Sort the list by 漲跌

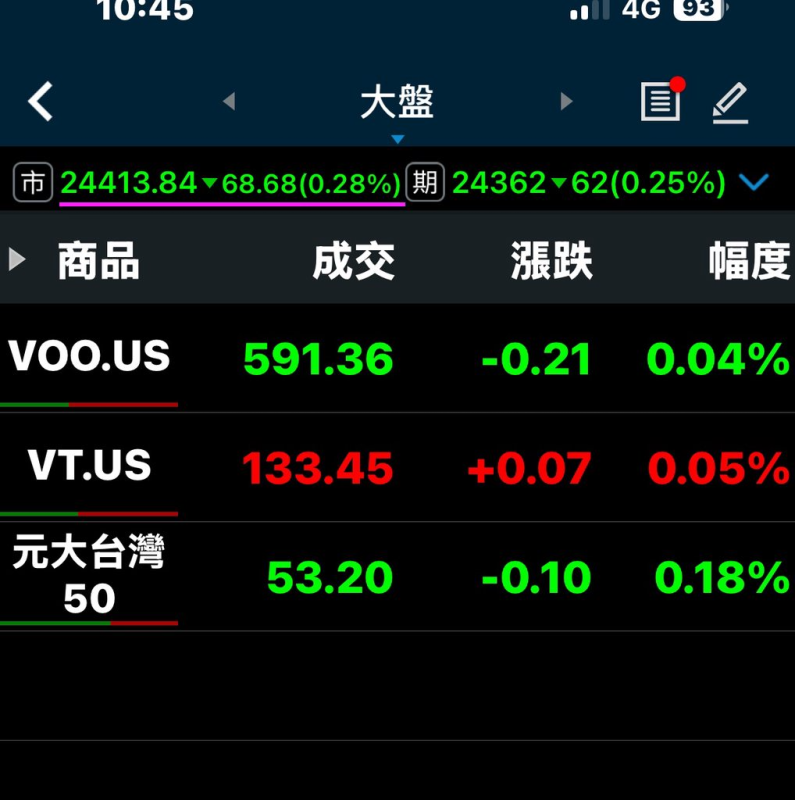click(x=551, y=261)
